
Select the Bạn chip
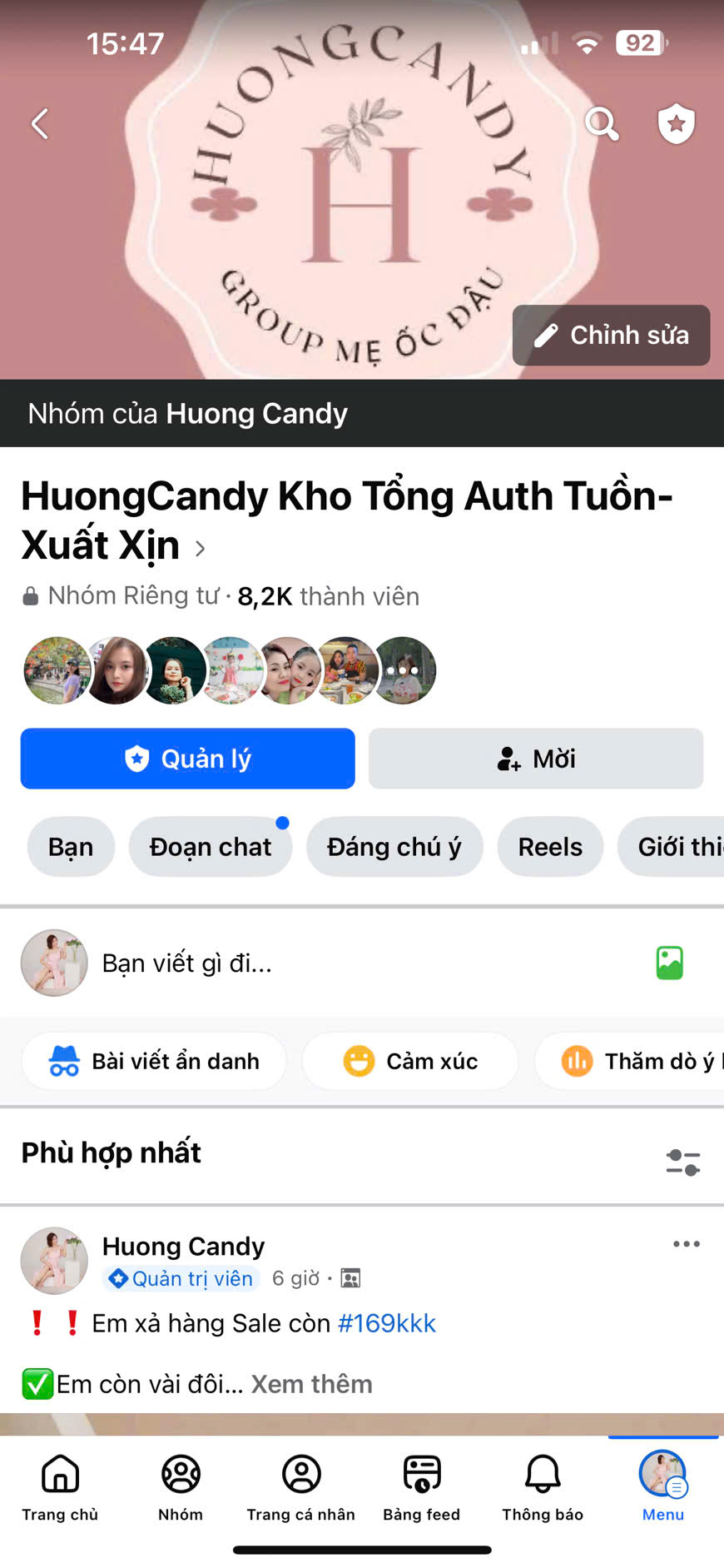click(71, 847)
